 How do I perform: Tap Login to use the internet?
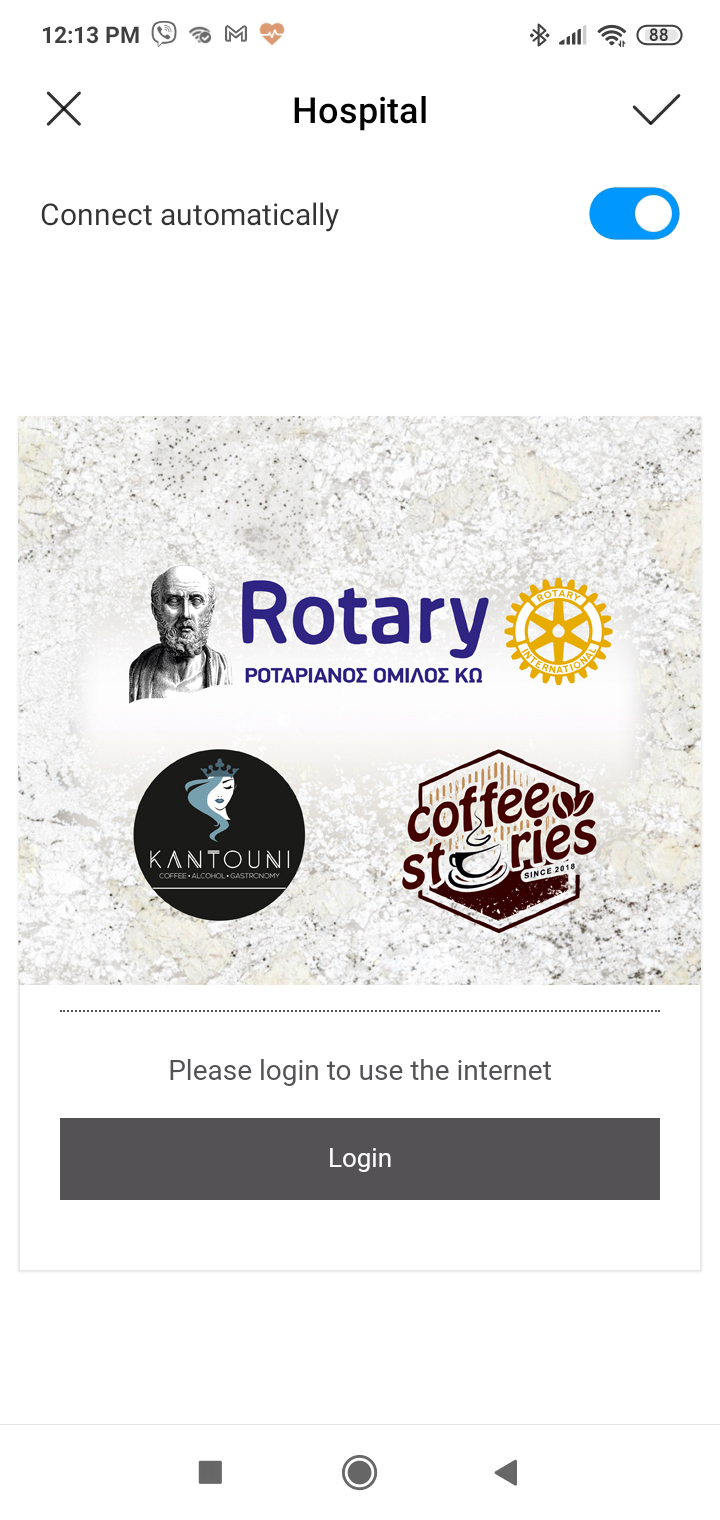point(360,1158)
